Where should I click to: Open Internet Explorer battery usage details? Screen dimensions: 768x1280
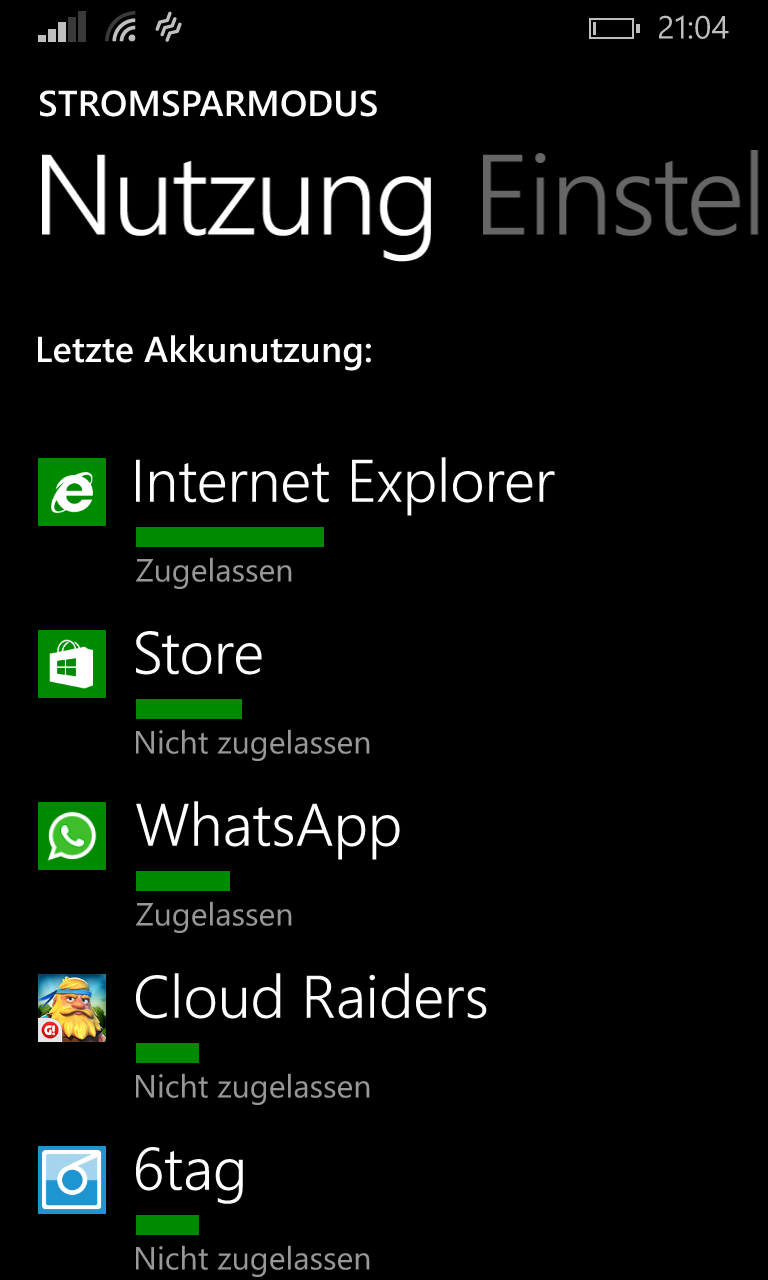pos(384,521)
